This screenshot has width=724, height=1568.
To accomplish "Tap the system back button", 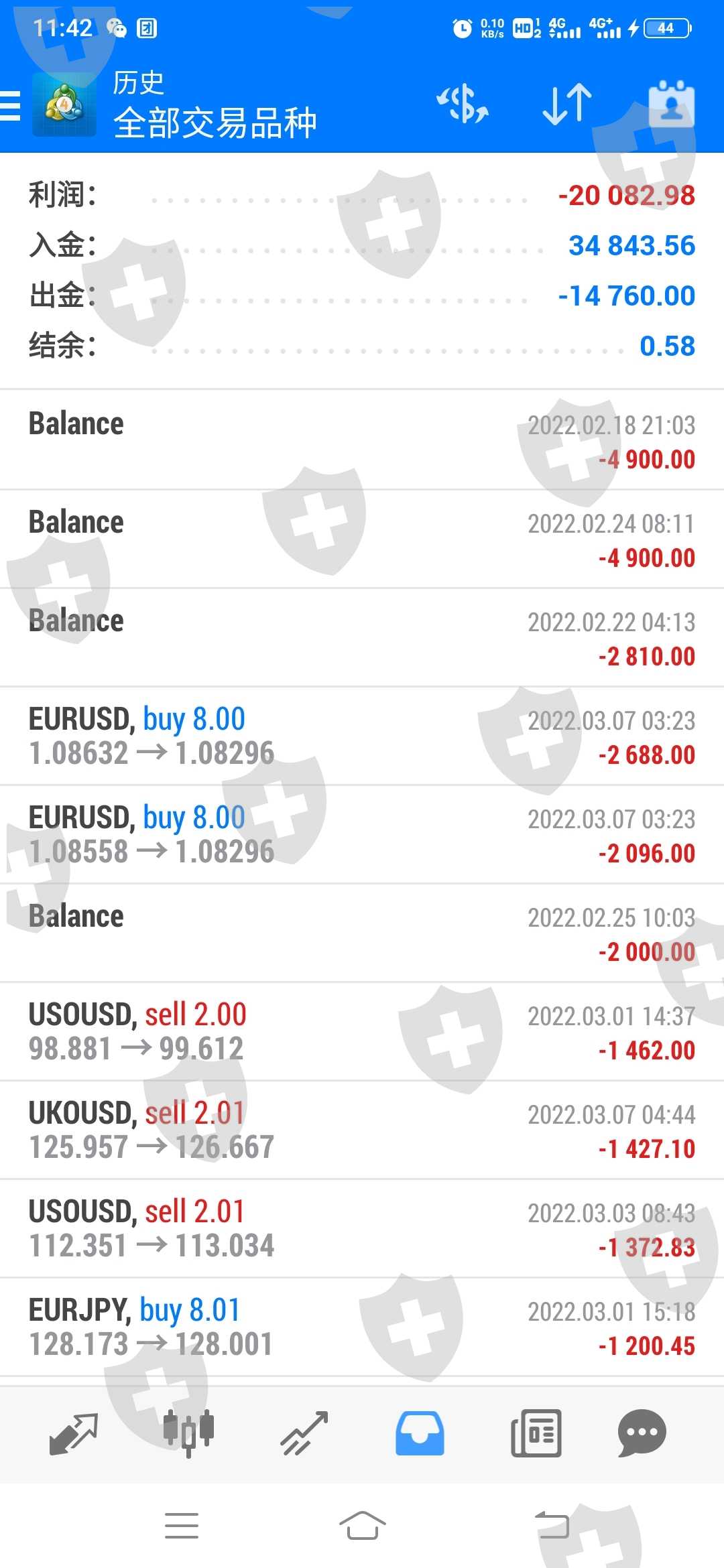I will click(x=552, y=1526).
